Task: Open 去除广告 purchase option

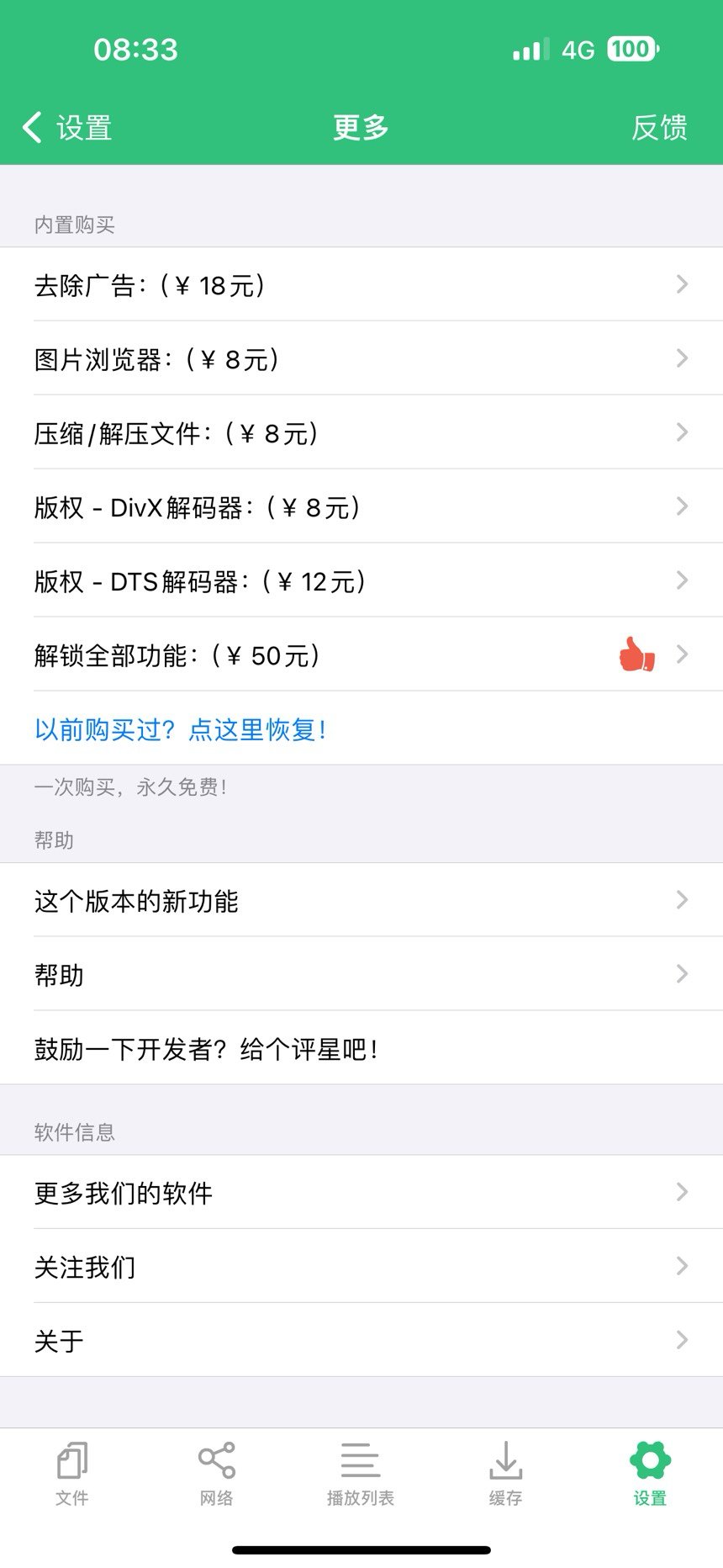Action: [x=361, y=284]
